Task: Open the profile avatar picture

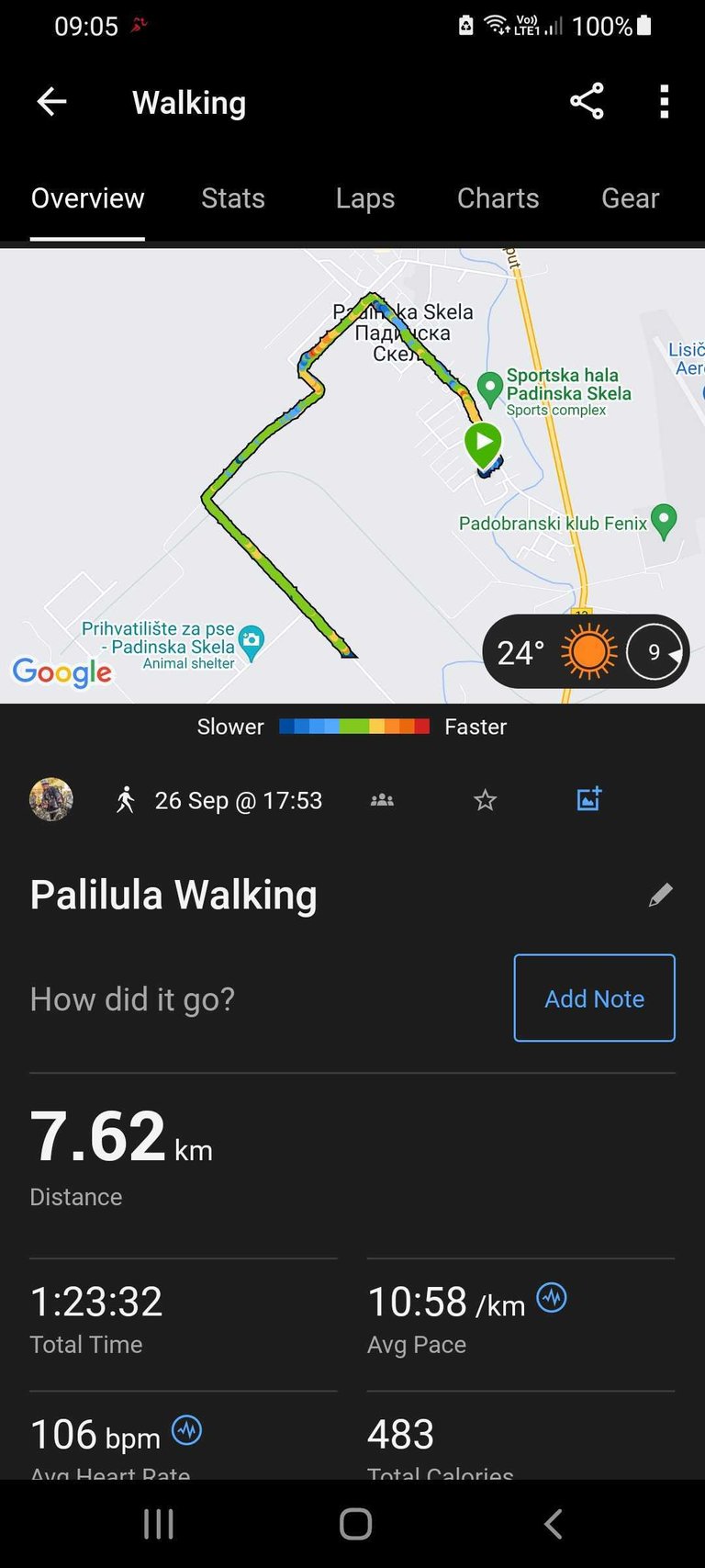Action: pos(51,799)
